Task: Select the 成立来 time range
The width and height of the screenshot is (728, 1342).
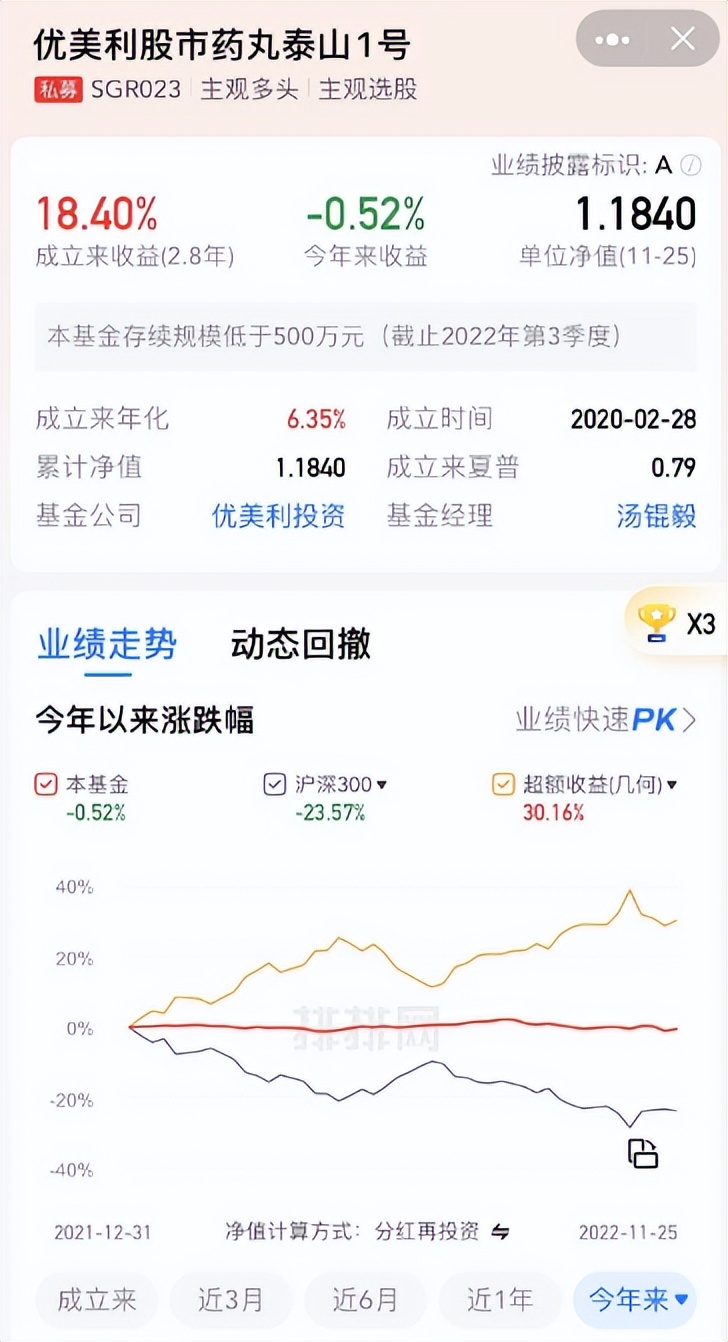Action: click(95, 1299)
